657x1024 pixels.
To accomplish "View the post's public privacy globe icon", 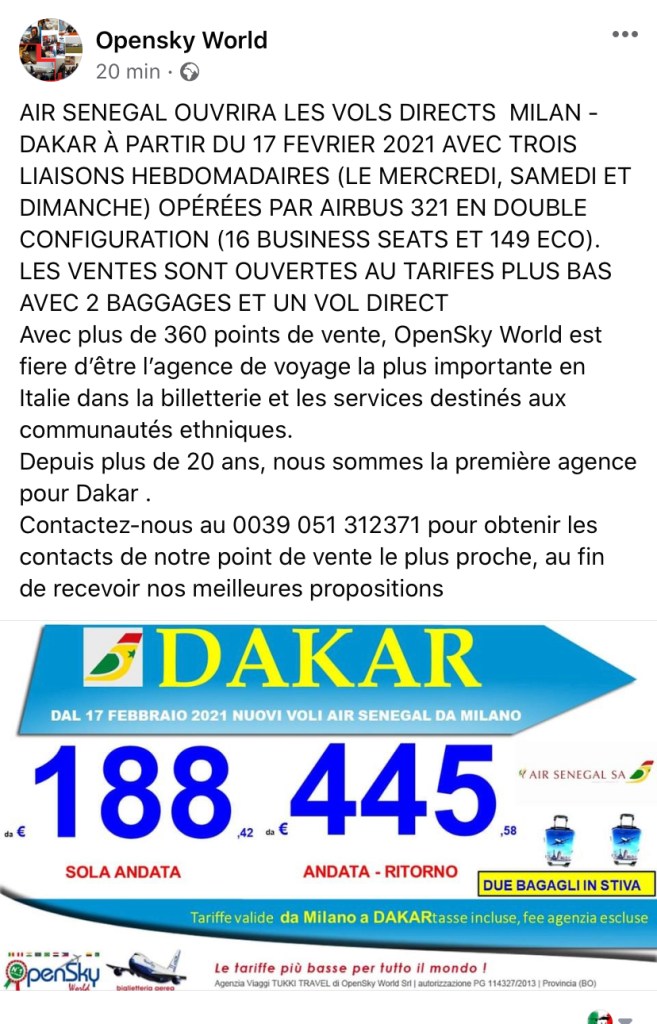I will pos(189,72).
